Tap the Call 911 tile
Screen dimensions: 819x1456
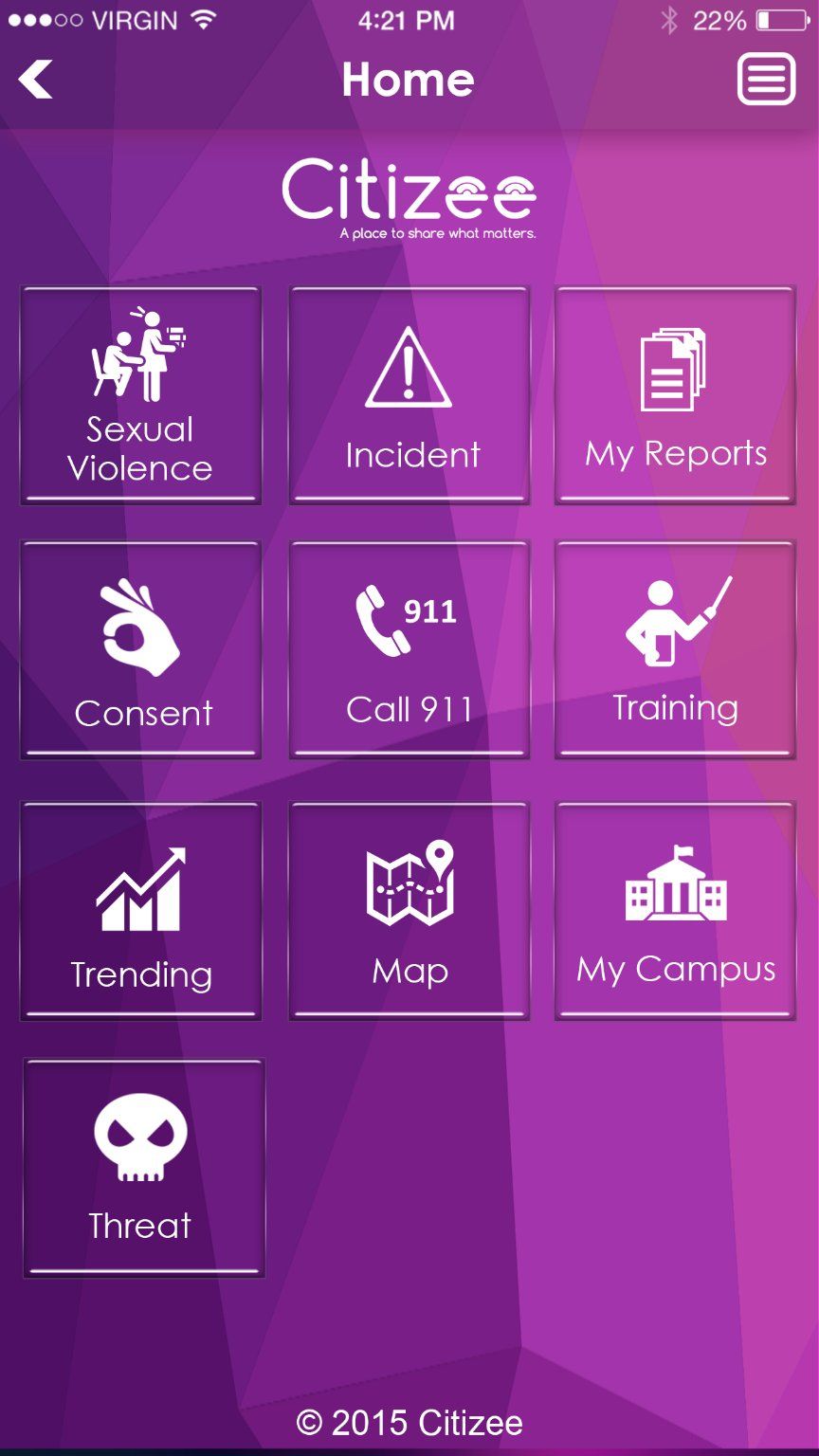(409, 650)
